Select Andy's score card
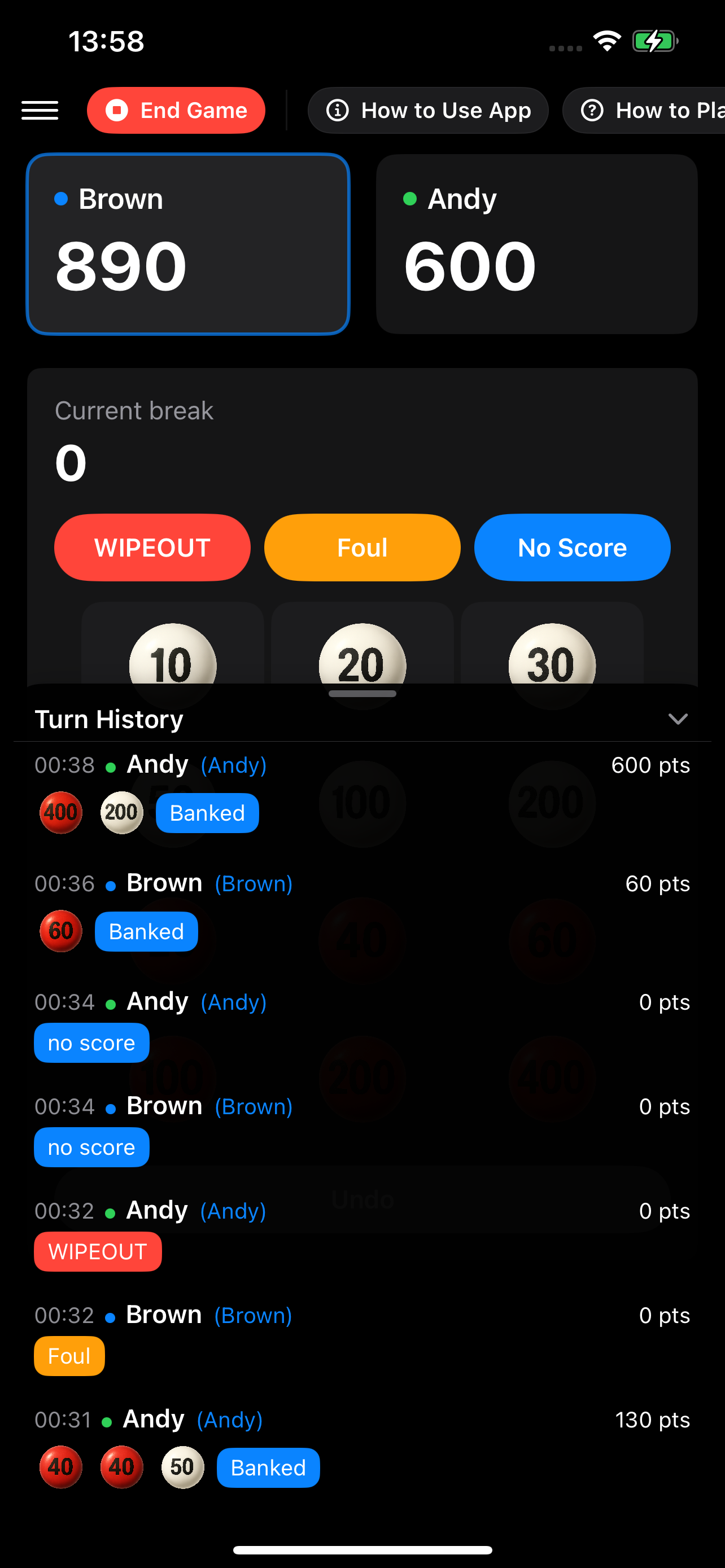725x1568 pixels. 536,243
